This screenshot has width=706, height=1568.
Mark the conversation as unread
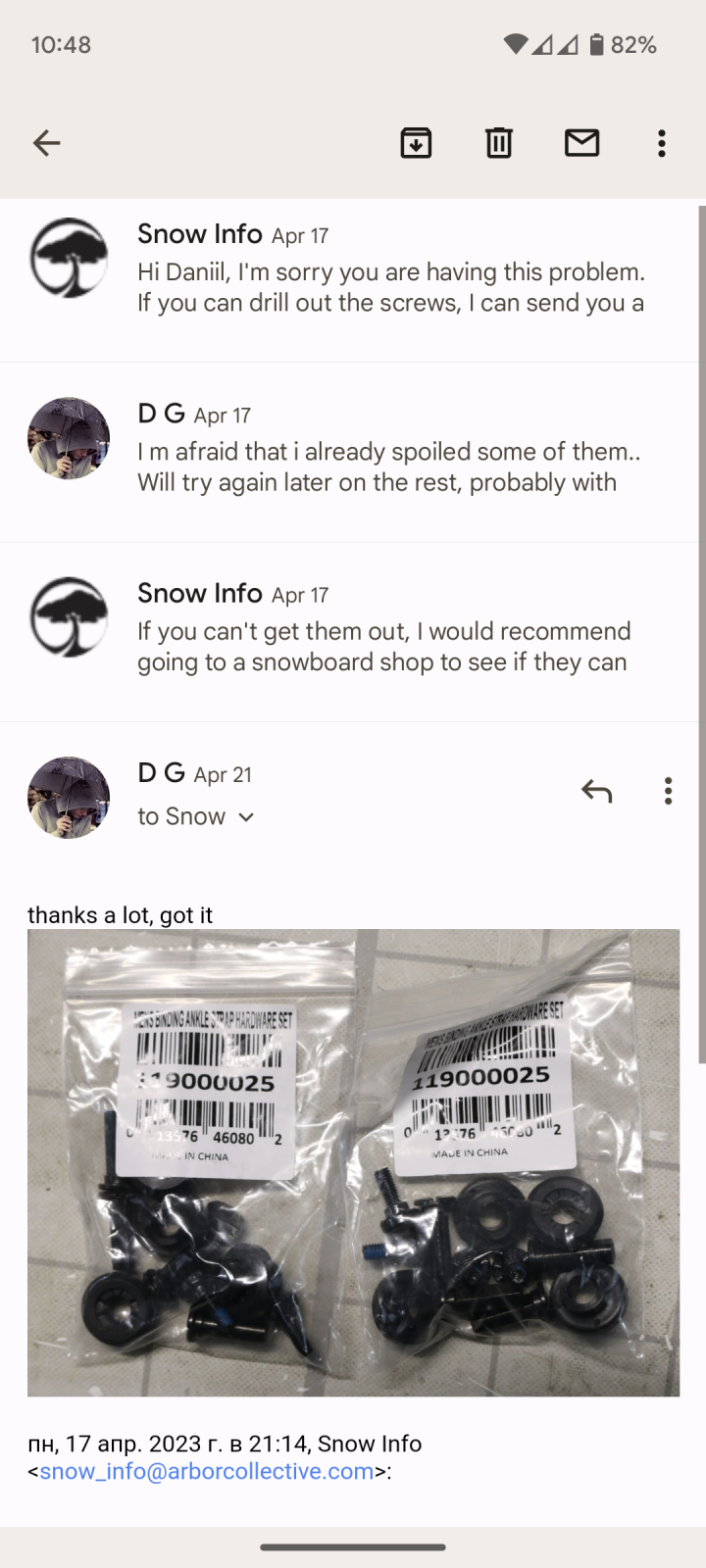click(581, 143)
